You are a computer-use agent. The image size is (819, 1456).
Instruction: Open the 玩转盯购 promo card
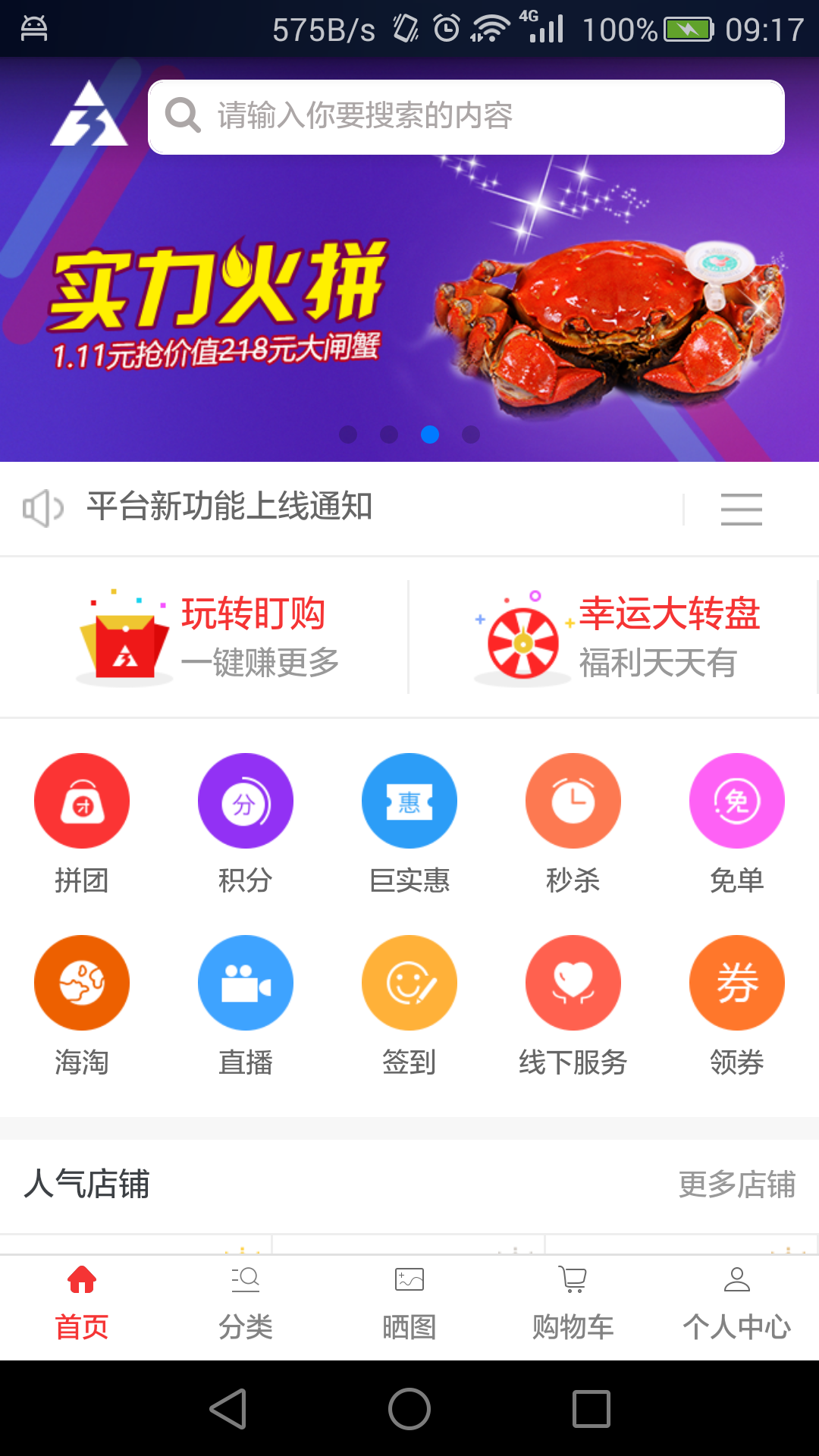tap(205, 637)
